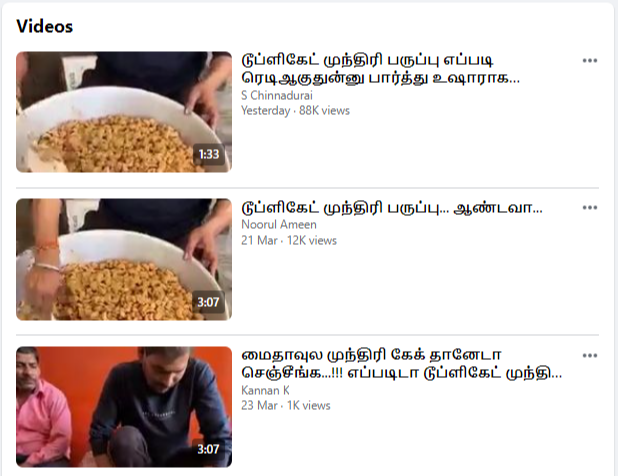This screenshot has width=618, height=476.
Task: Open more options for Kannan K's video
Action: pyautogui.click(x=590, y=356)
